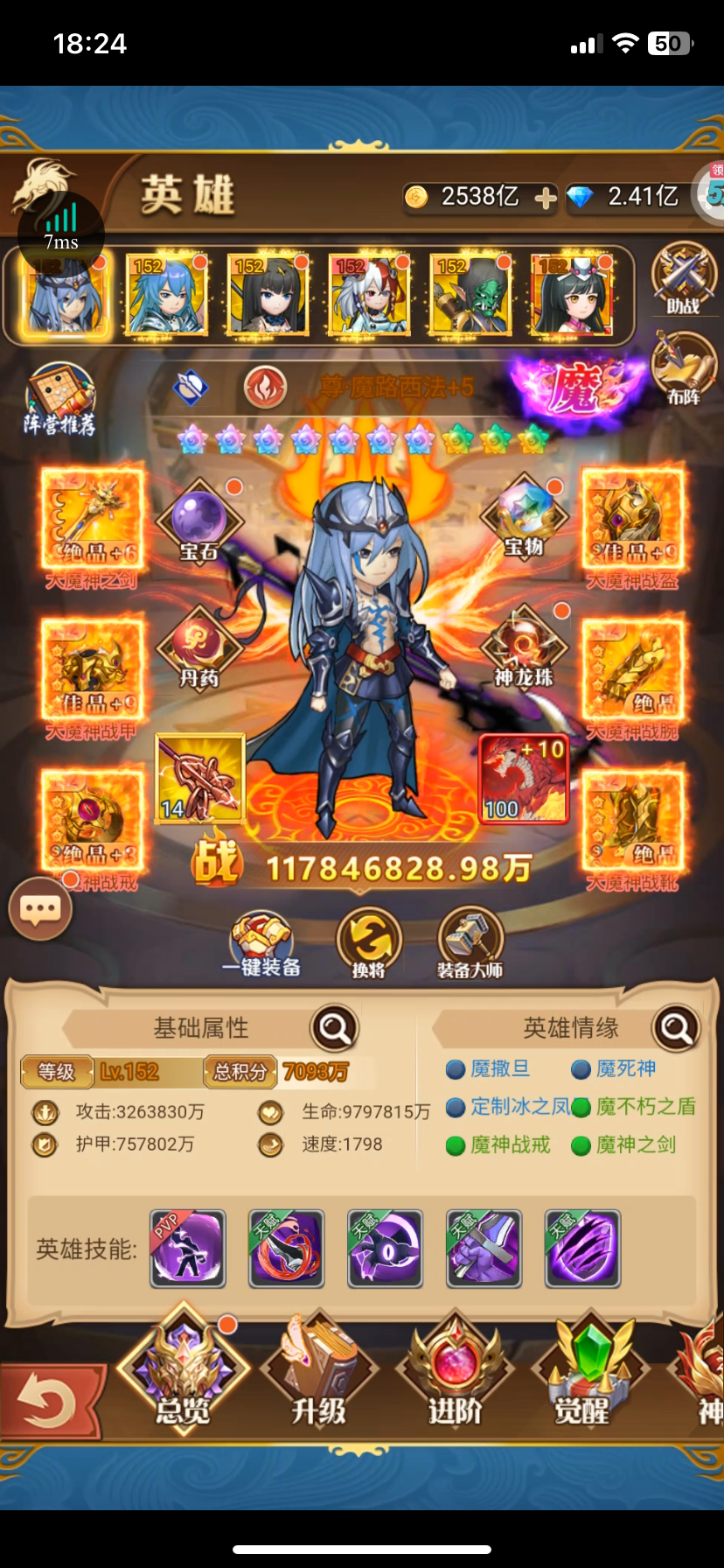Open the 宝石 gem slot
This screenshot has height=1568, width=724.
click(x=199, y=521)
